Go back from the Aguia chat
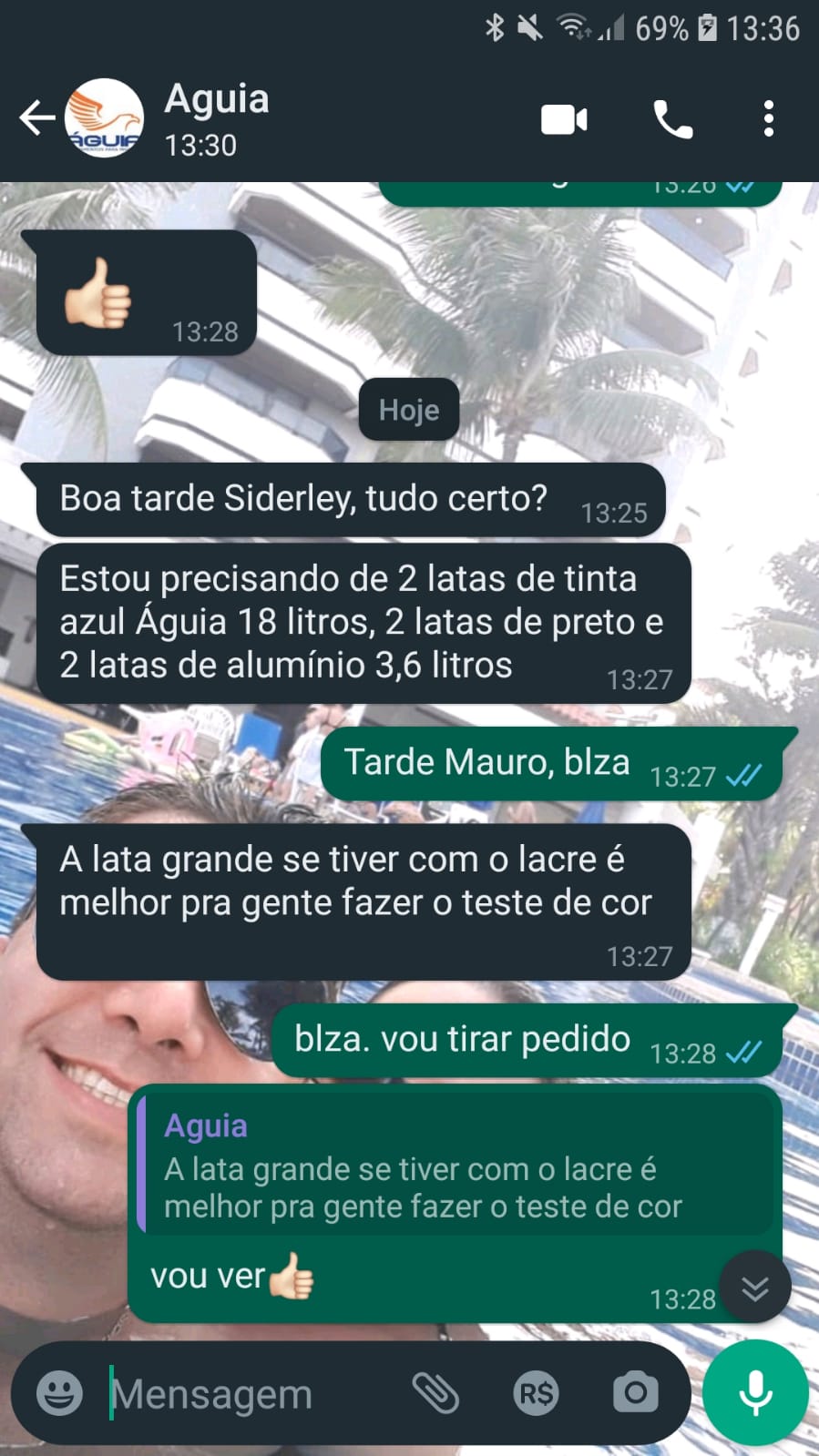The width and height of the screenshot is (819, 1456). [36, 118]
